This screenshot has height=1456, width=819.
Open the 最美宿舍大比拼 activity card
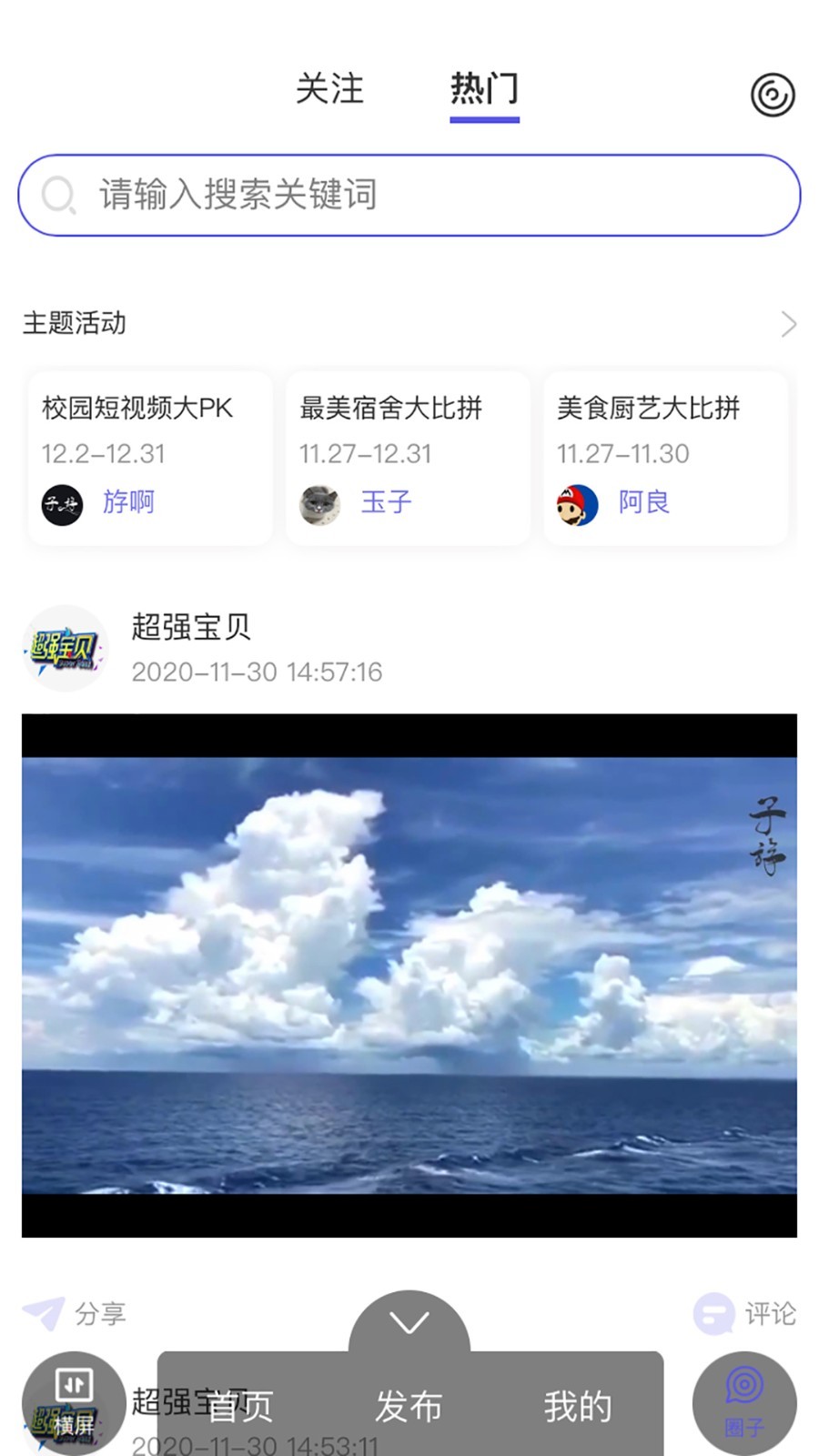point(408,457)
